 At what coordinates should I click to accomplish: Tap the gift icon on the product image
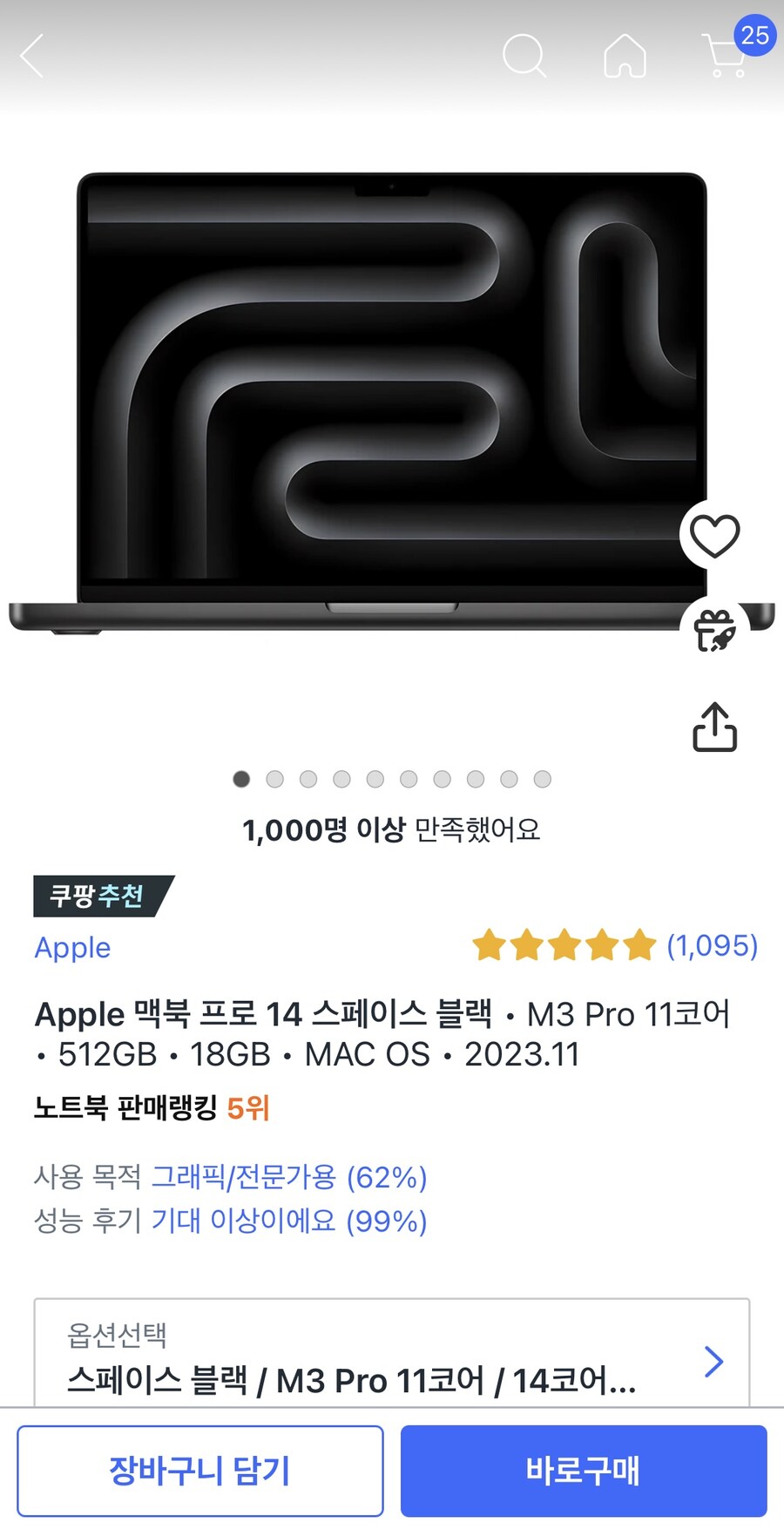pos(714,629)
